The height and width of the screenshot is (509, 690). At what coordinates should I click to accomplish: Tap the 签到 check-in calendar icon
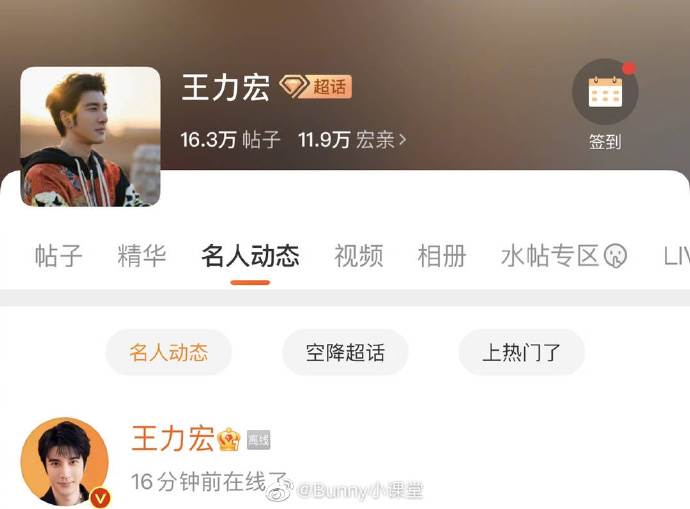coord(604,93)
